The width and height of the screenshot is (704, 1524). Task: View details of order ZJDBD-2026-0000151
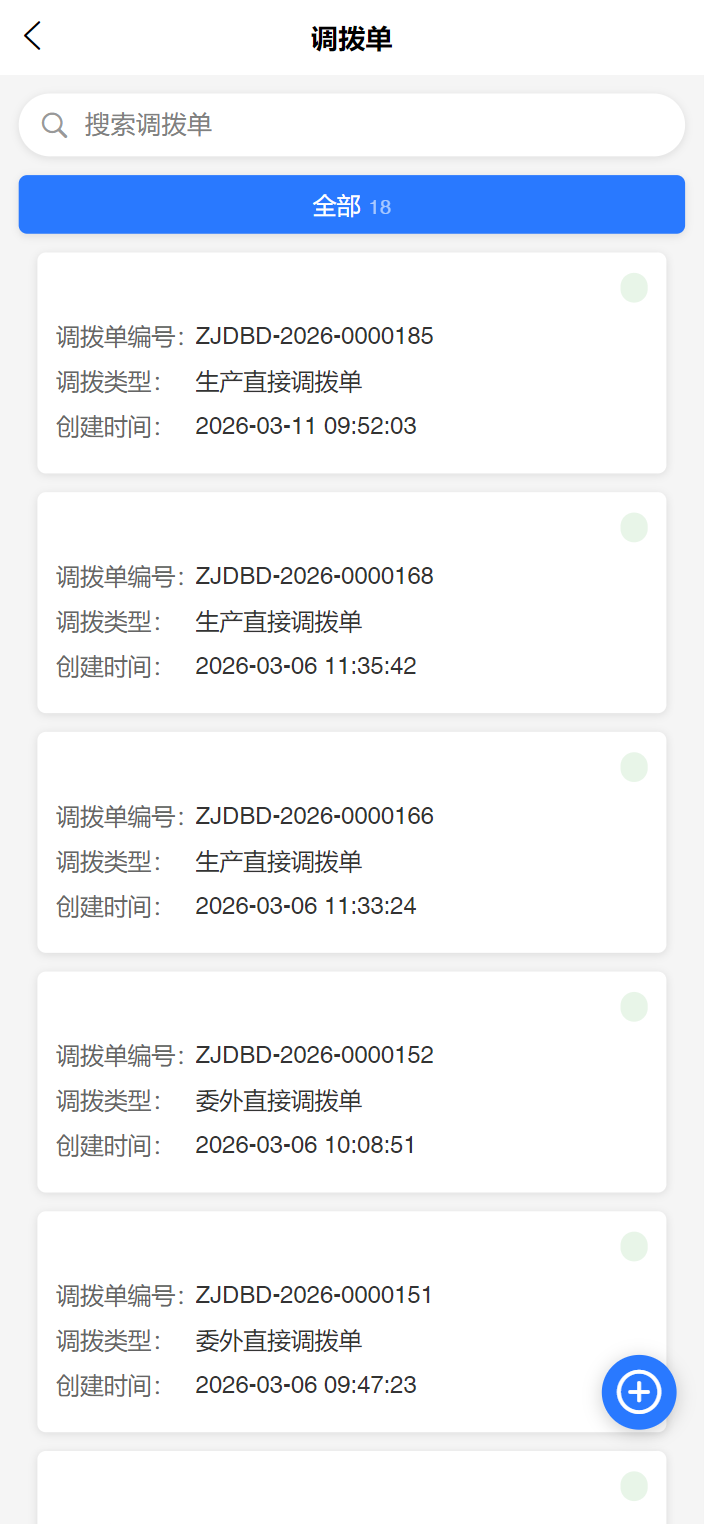352,1322
